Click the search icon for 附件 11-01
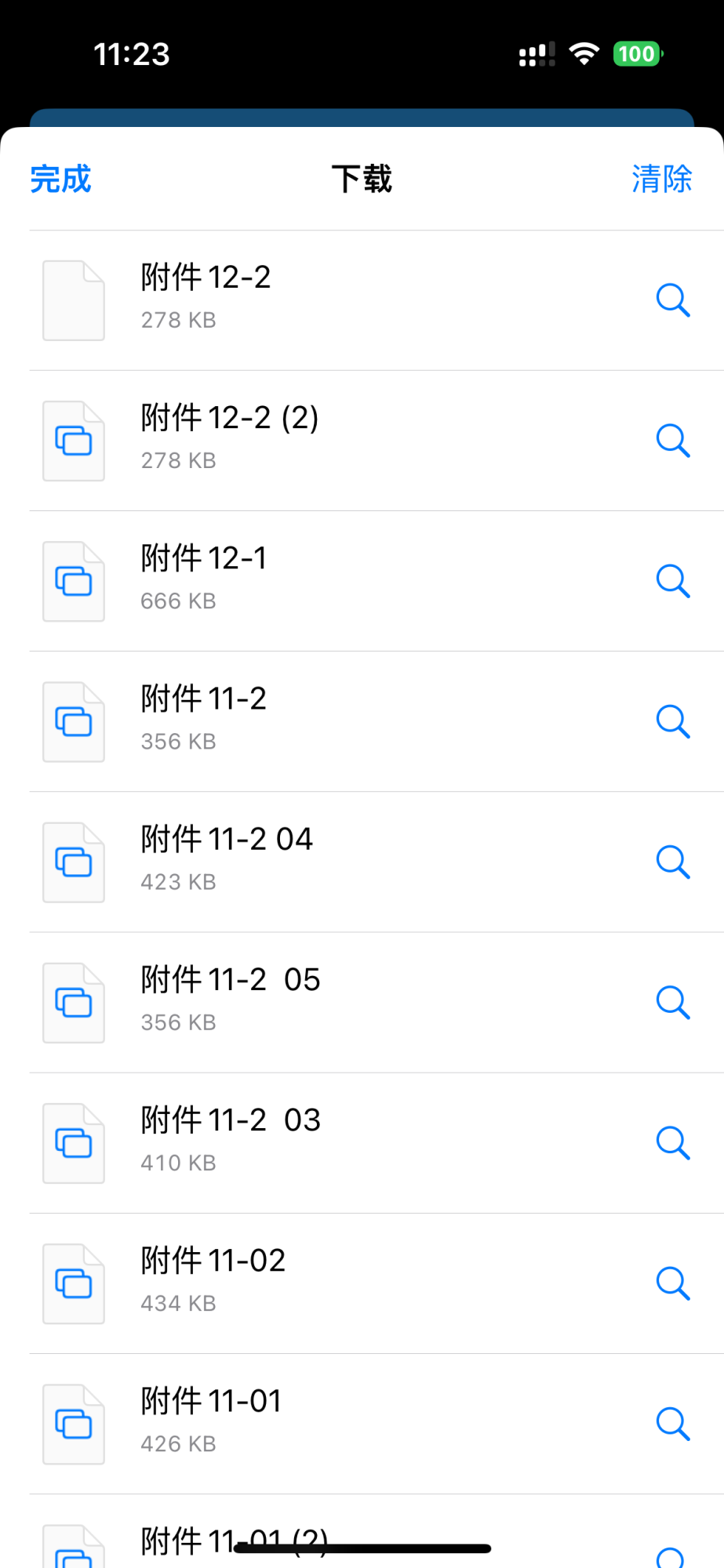The width and height of the screenshot is (724, 1568). pyautogui.click(x=673, y=1423)
